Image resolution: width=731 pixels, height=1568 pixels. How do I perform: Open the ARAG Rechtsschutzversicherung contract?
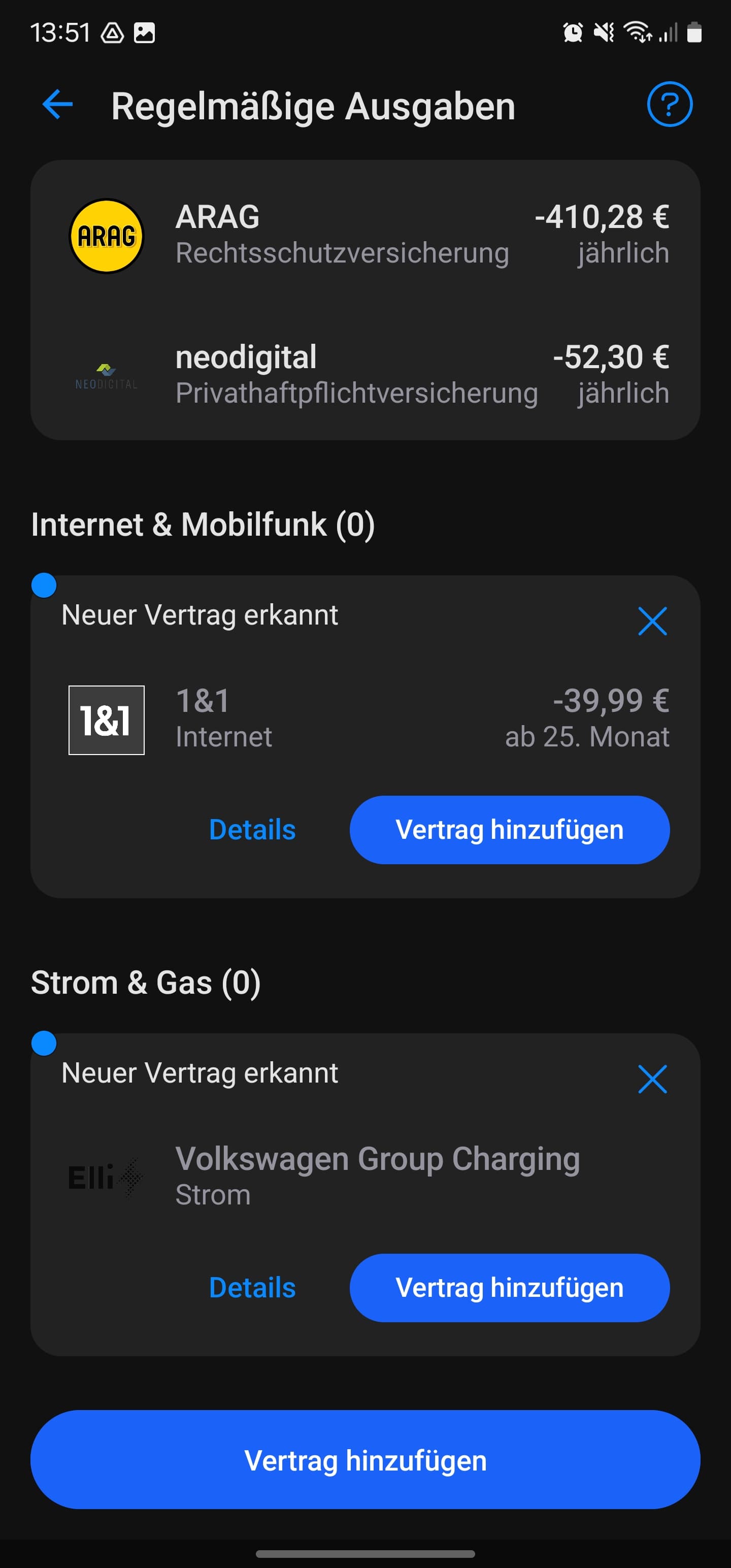(x=365, y=236)
